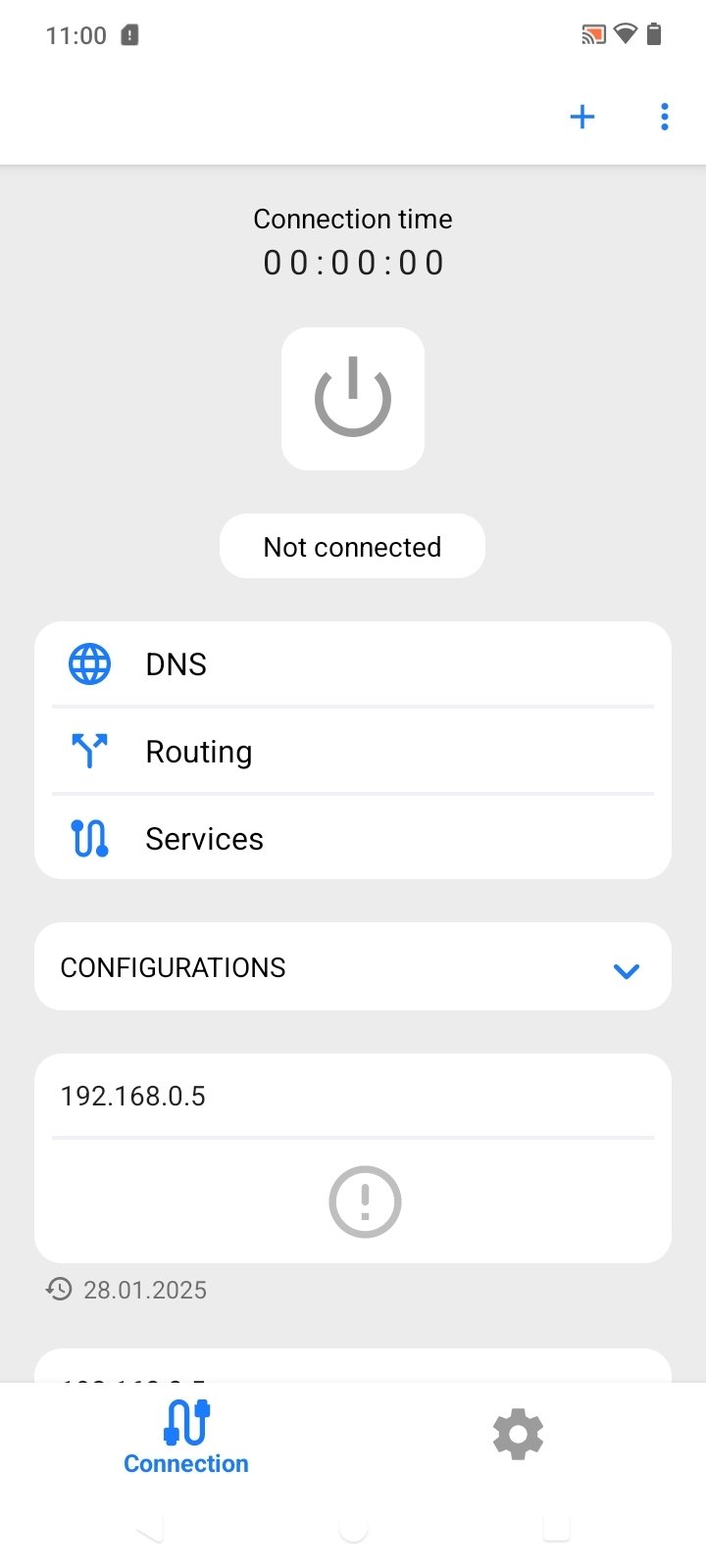The width and height of the screenshot is (706, 1568).
Task: Collapse the CONFIGURATIONS section
Action: coord(626,969)
